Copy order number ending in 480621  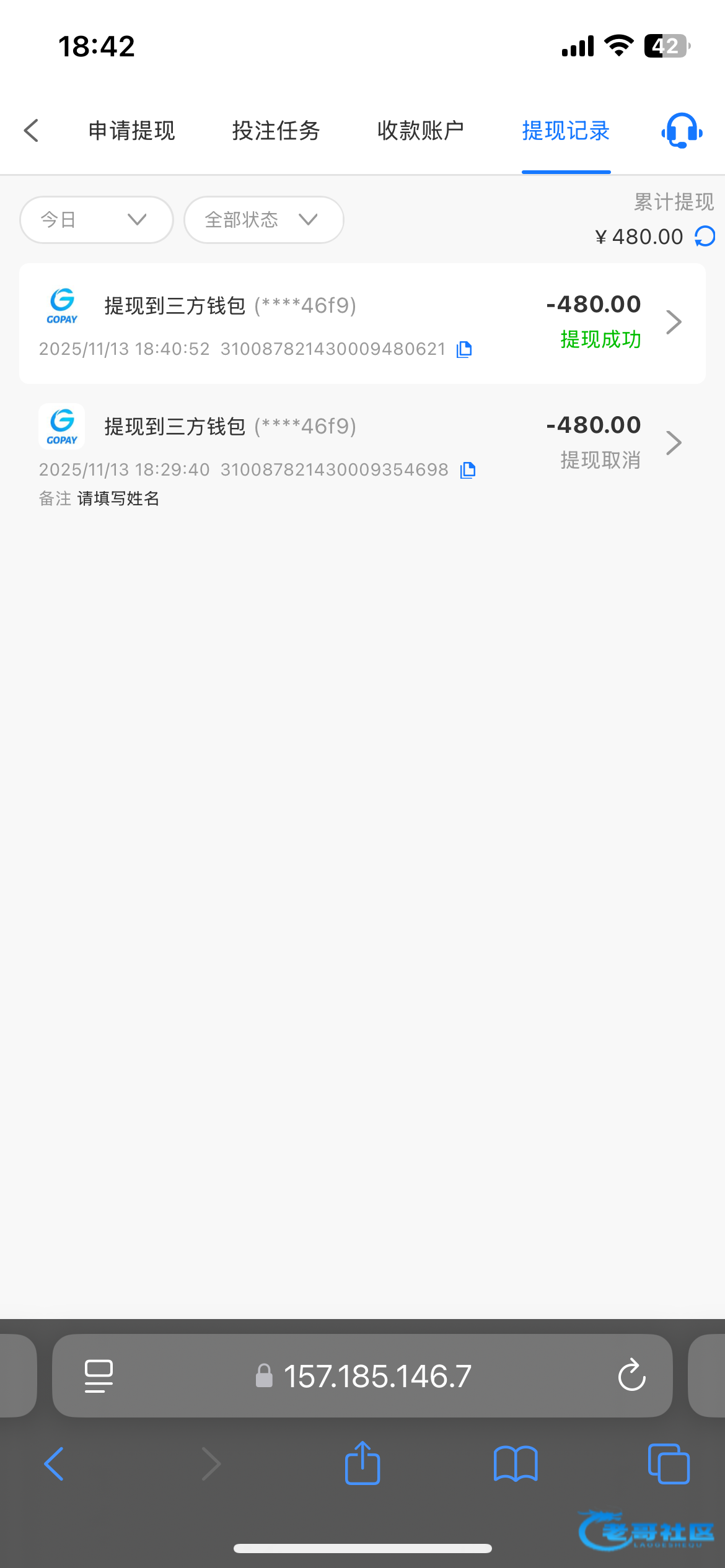[x=464, y=350]
